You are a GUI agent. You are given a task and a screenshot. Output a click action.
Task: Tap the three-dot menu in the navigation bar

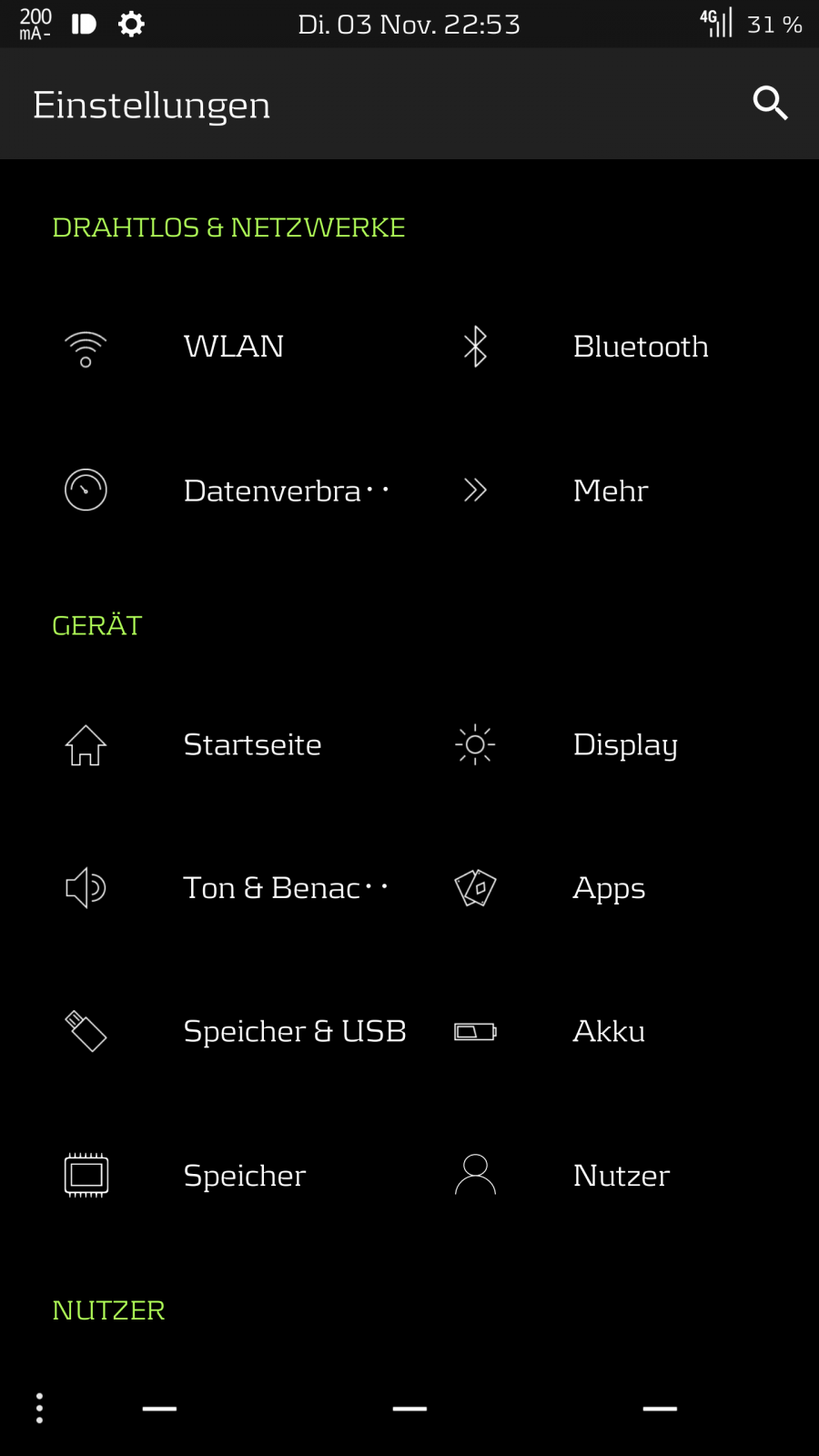pyautogui.click(x=39, y=1408)
